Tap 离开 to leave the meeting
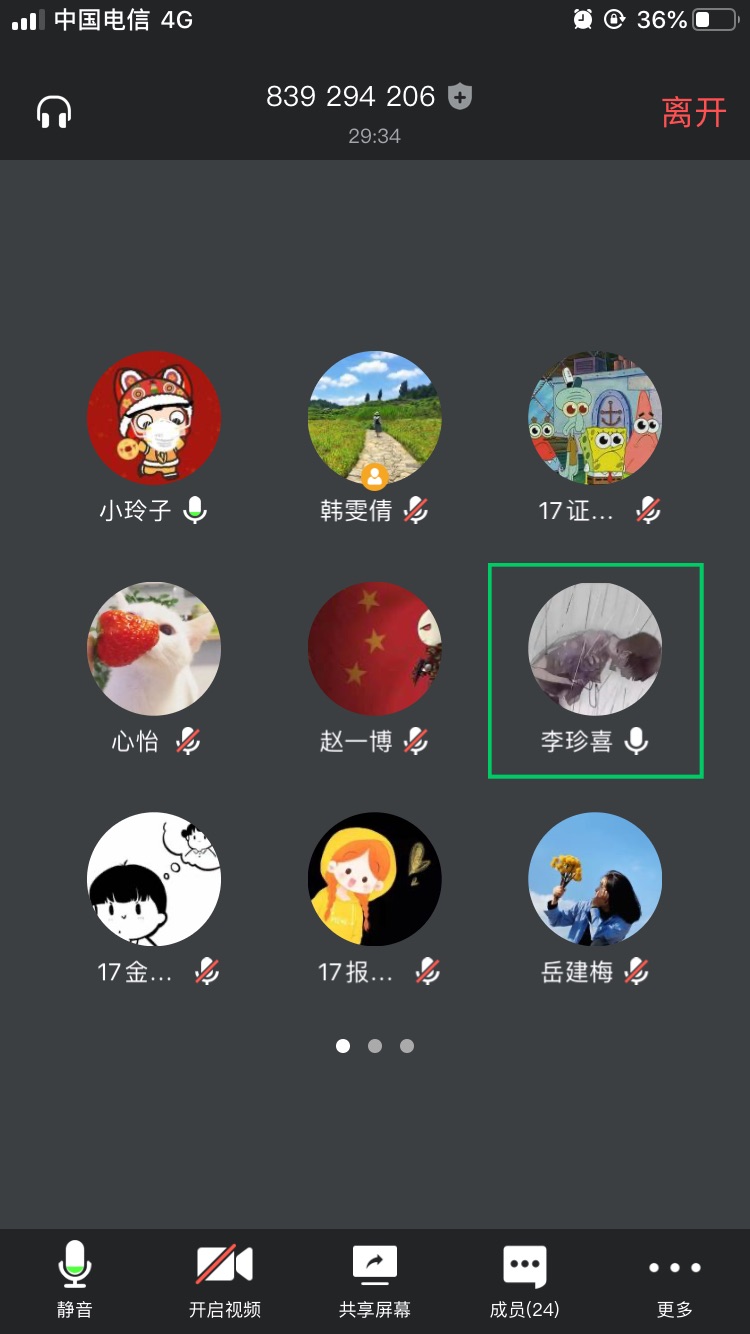This screenshot has height=1334, width=750. pos(693,112)
